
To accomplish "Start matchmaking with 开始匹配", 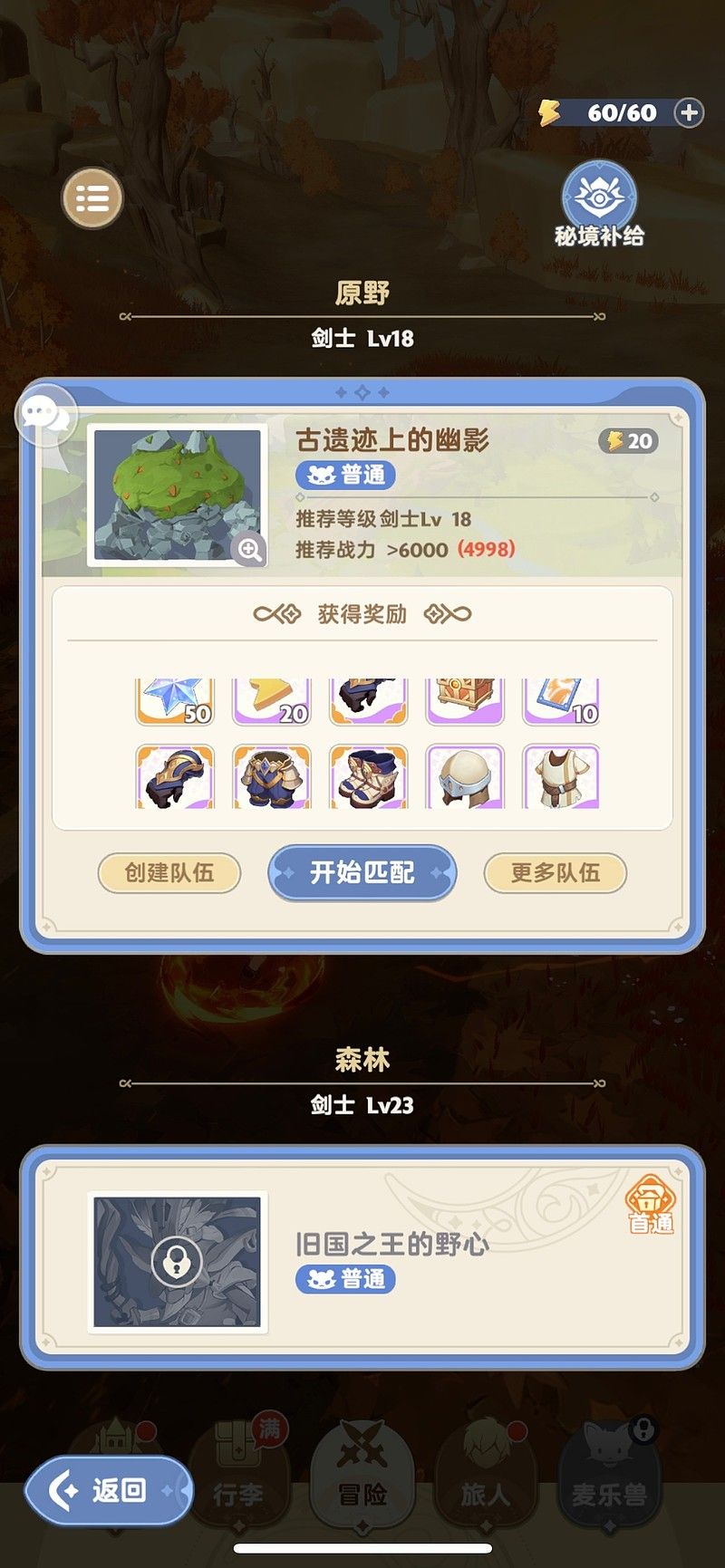I will 362,872.
